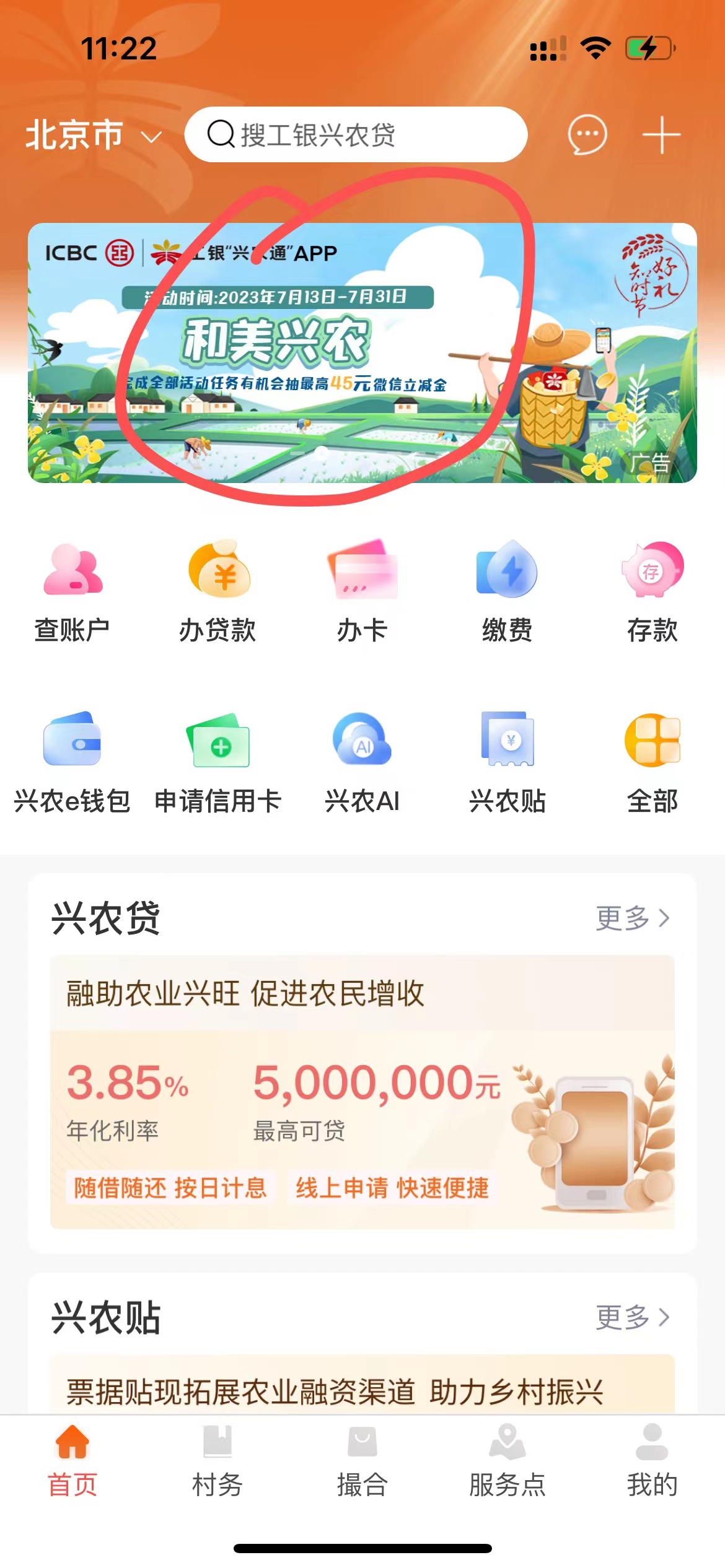Screen dimensions: 725x1568
Task: Go to the 我的 tab
Action: point(652,1460)
